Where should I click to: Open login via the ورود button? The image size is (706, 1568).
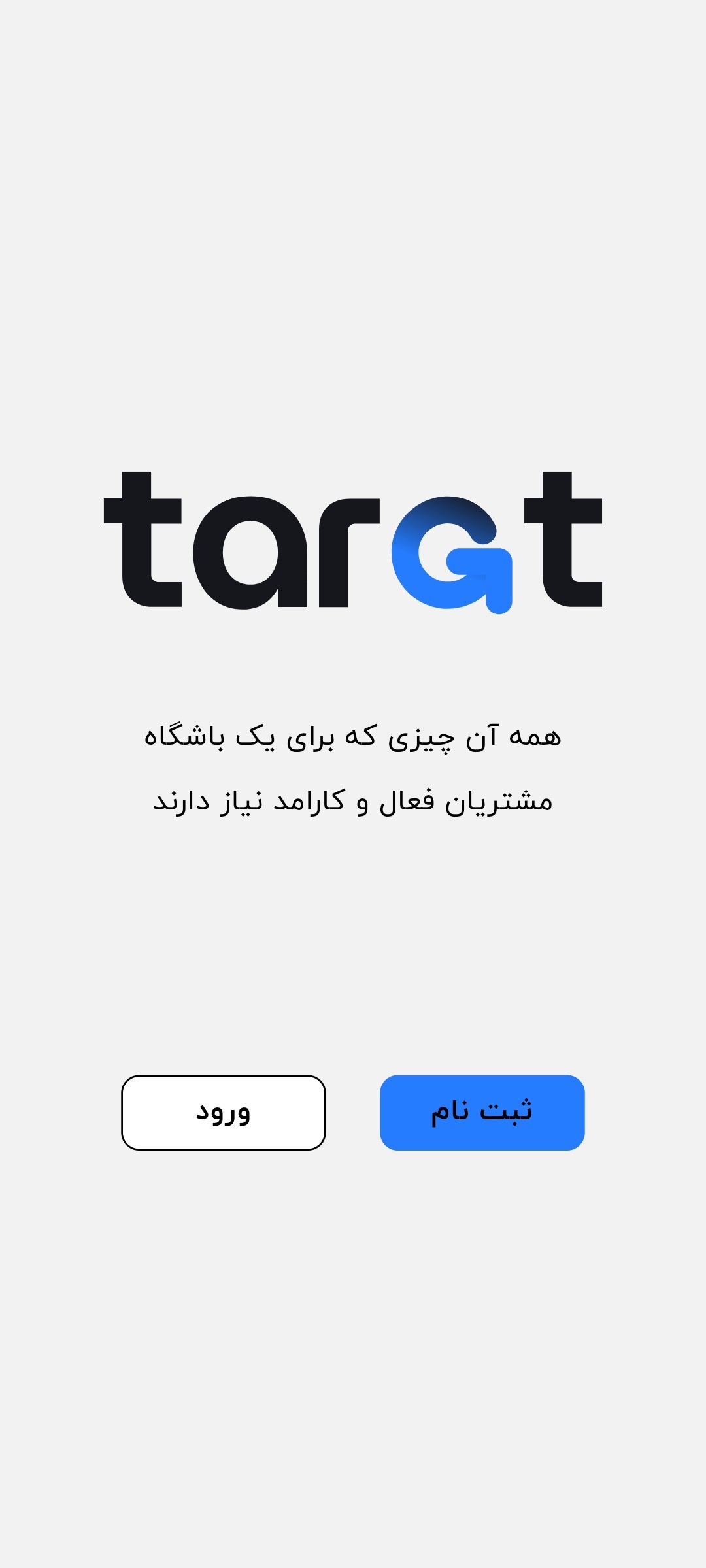pyautogui.click(x=224, y=1112)
